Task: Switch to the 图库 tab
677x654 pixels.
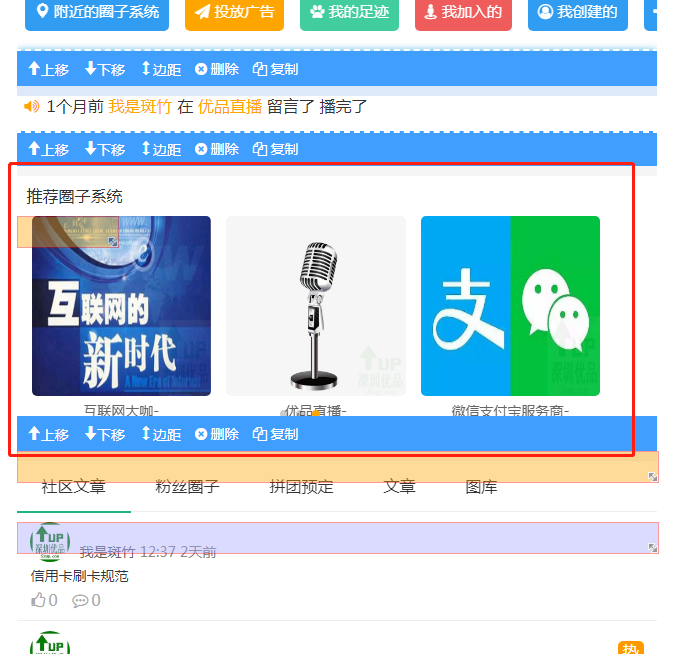Action: click(481, 487)
